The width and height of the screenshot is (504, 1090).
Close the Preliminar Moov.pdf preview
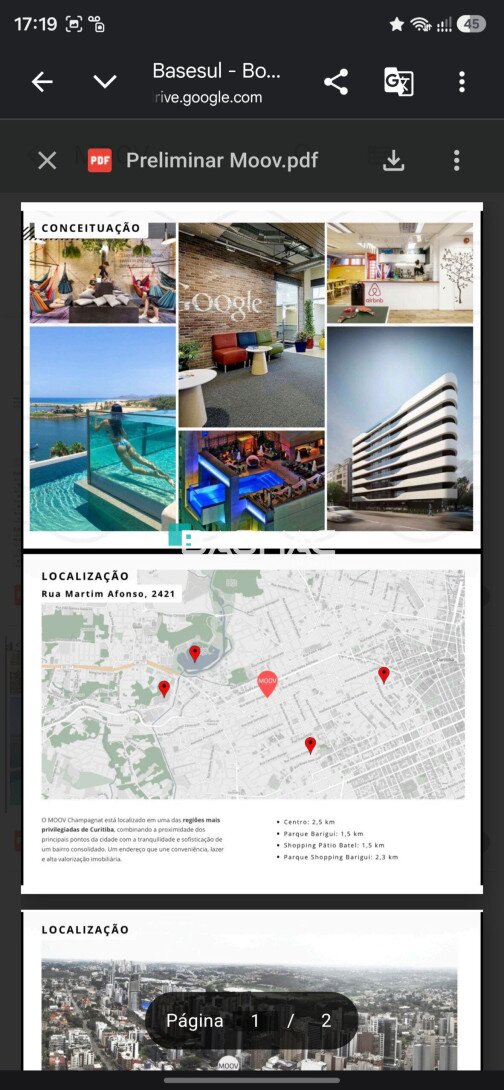pyautogui.click(x=47, y=161)
